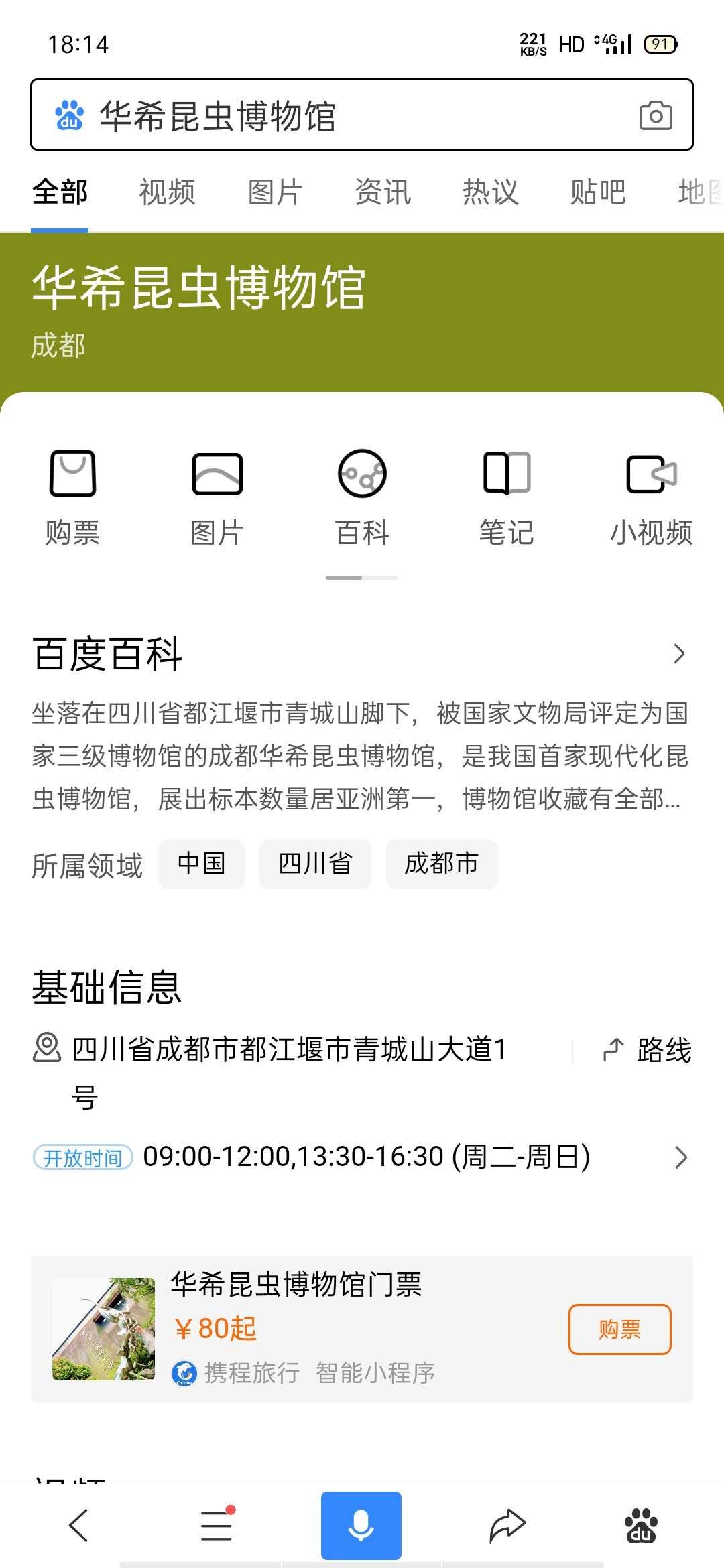Get 路线 directions to the museum
This screenshot has height=1568, width=724.
(648, 1050)
